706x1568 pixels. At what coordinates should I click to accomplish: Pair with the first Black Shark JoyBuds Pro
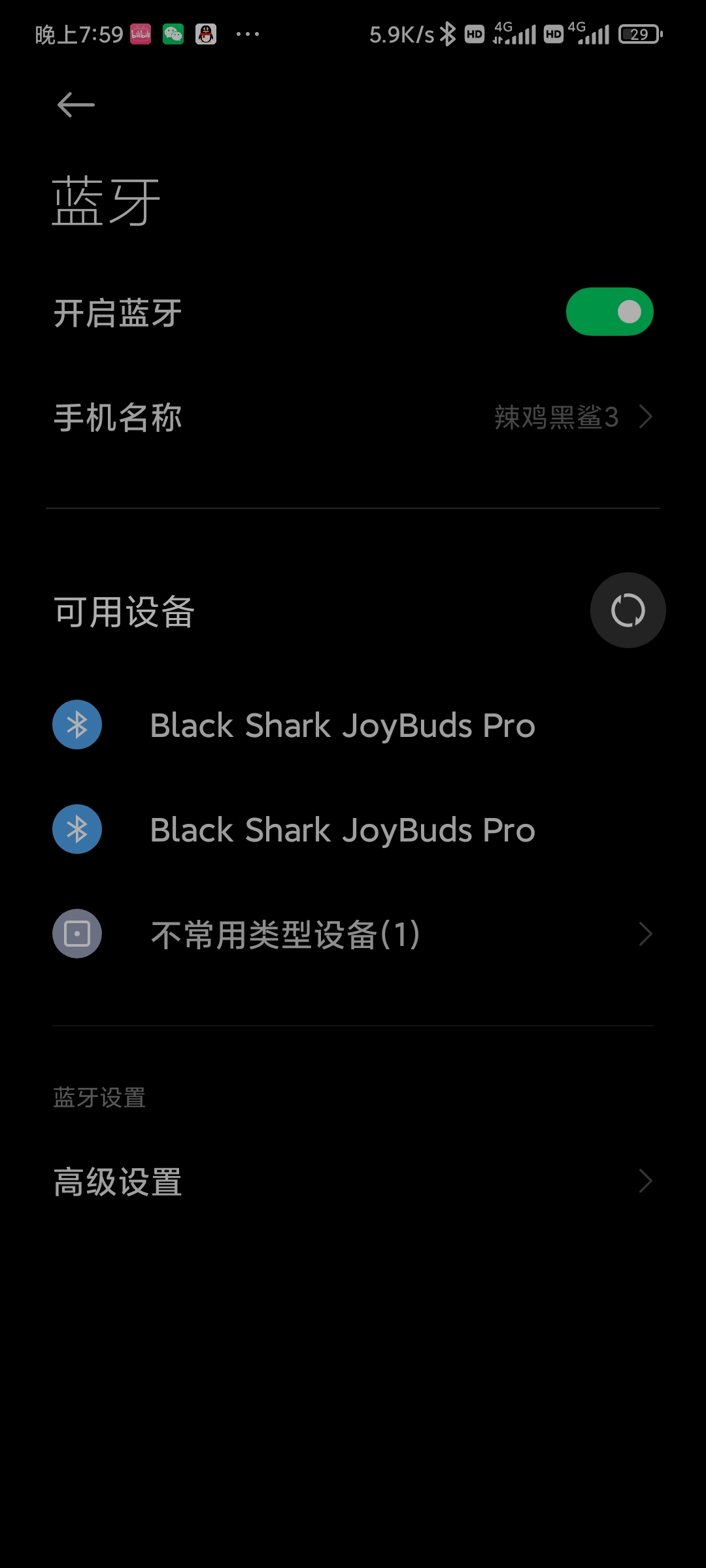coord(353,725)
